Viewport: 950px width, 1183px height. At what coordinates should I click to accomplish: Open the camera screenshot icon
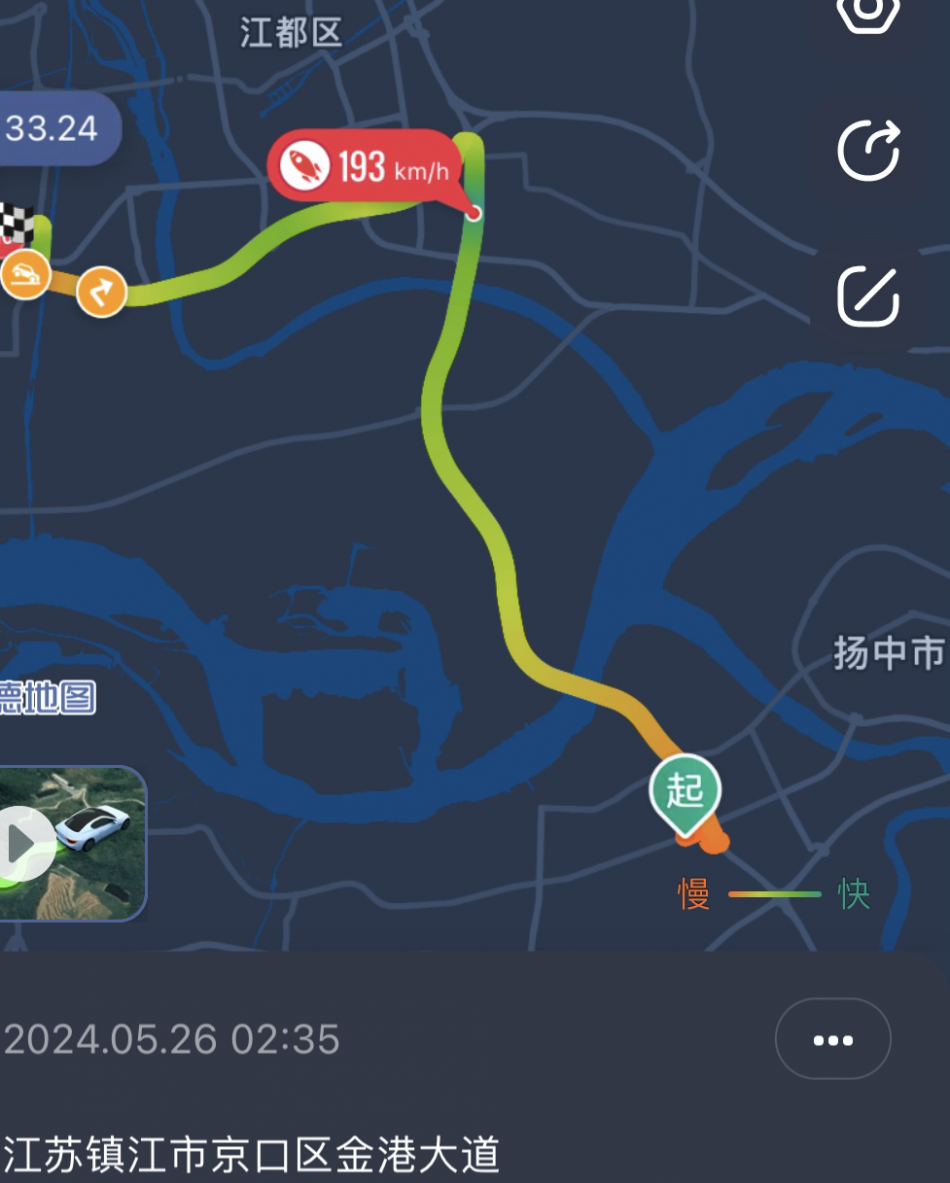coord(868,14)
